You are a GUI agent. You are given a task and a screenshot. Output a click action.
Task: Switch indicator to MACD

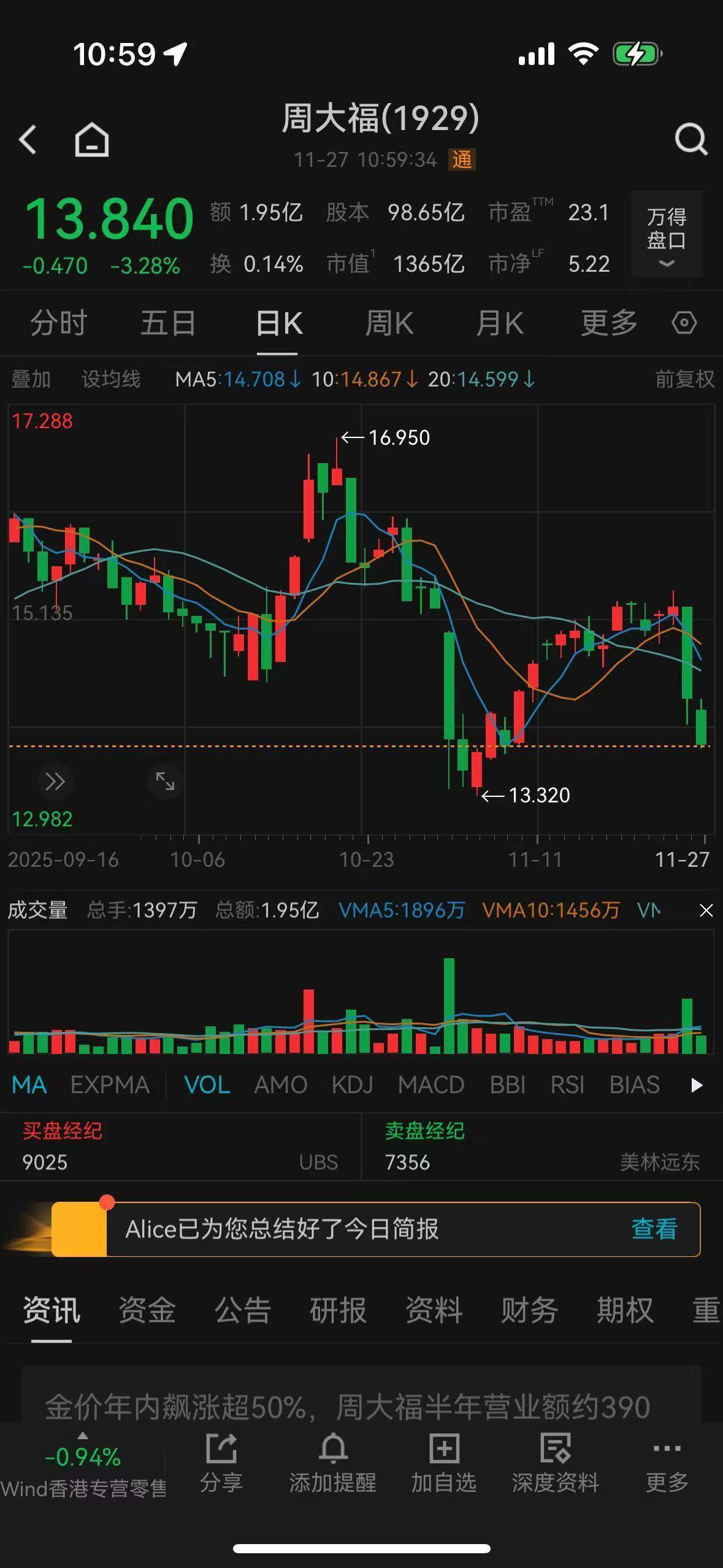pyautogui.click(x=430, y=1085)
